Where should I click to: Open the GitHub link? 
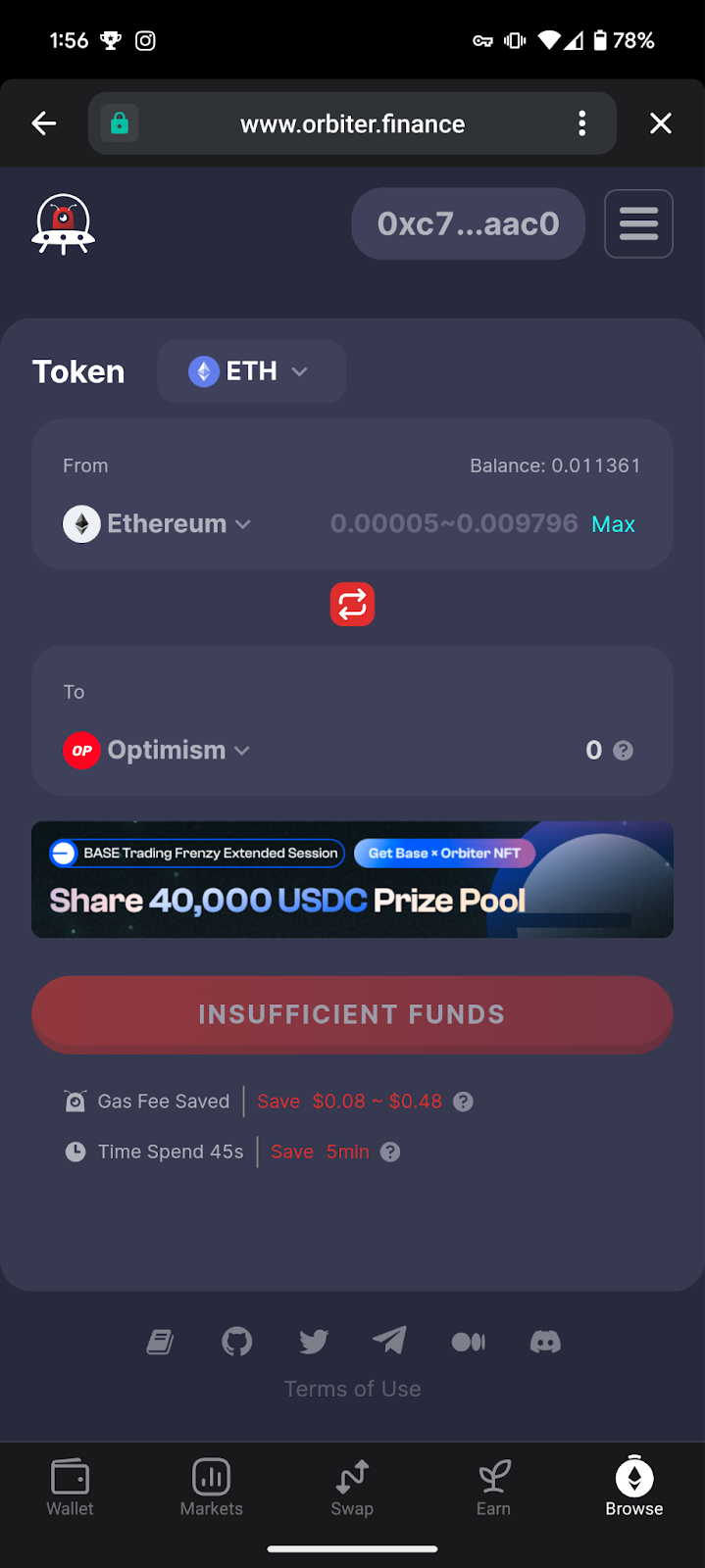(237, 1342)
